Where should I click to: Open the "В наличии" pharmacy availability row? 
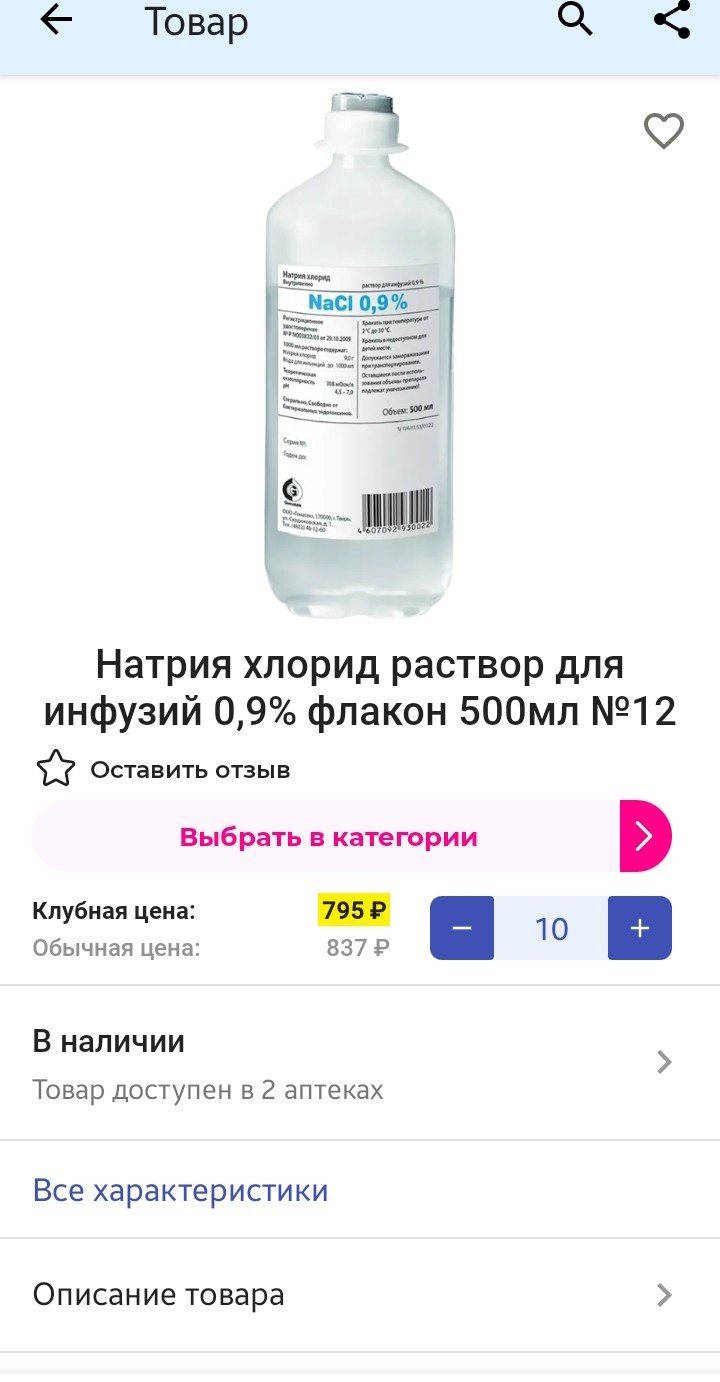(360, 1062)
